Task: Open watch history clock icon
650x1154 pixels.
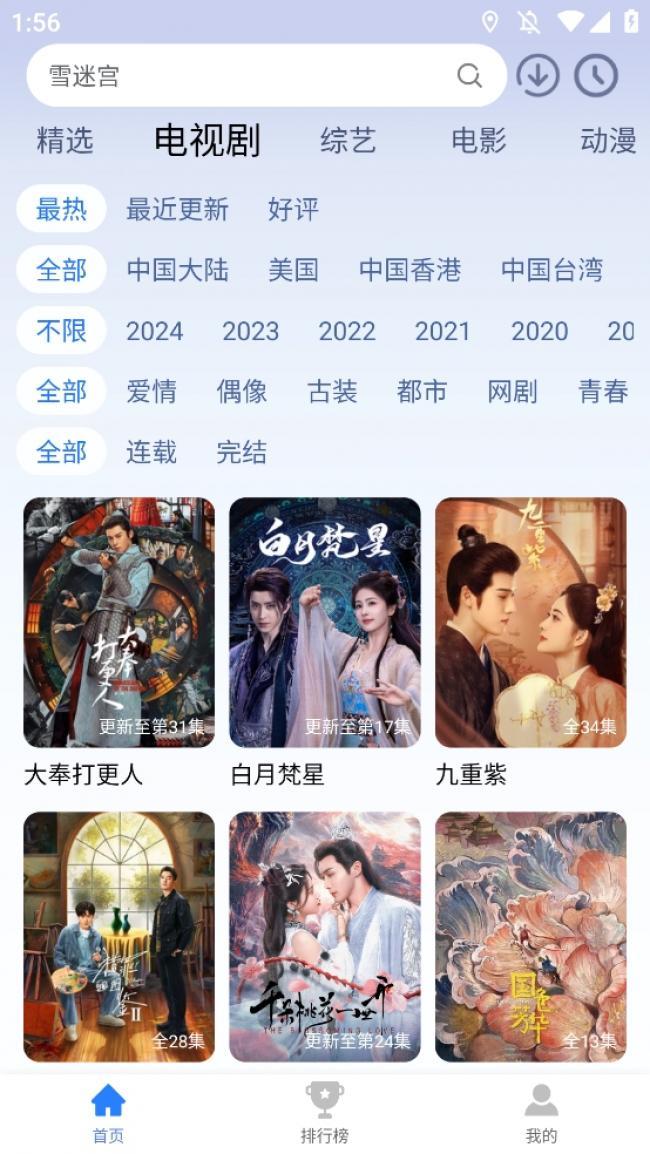Action: [596, 75]
